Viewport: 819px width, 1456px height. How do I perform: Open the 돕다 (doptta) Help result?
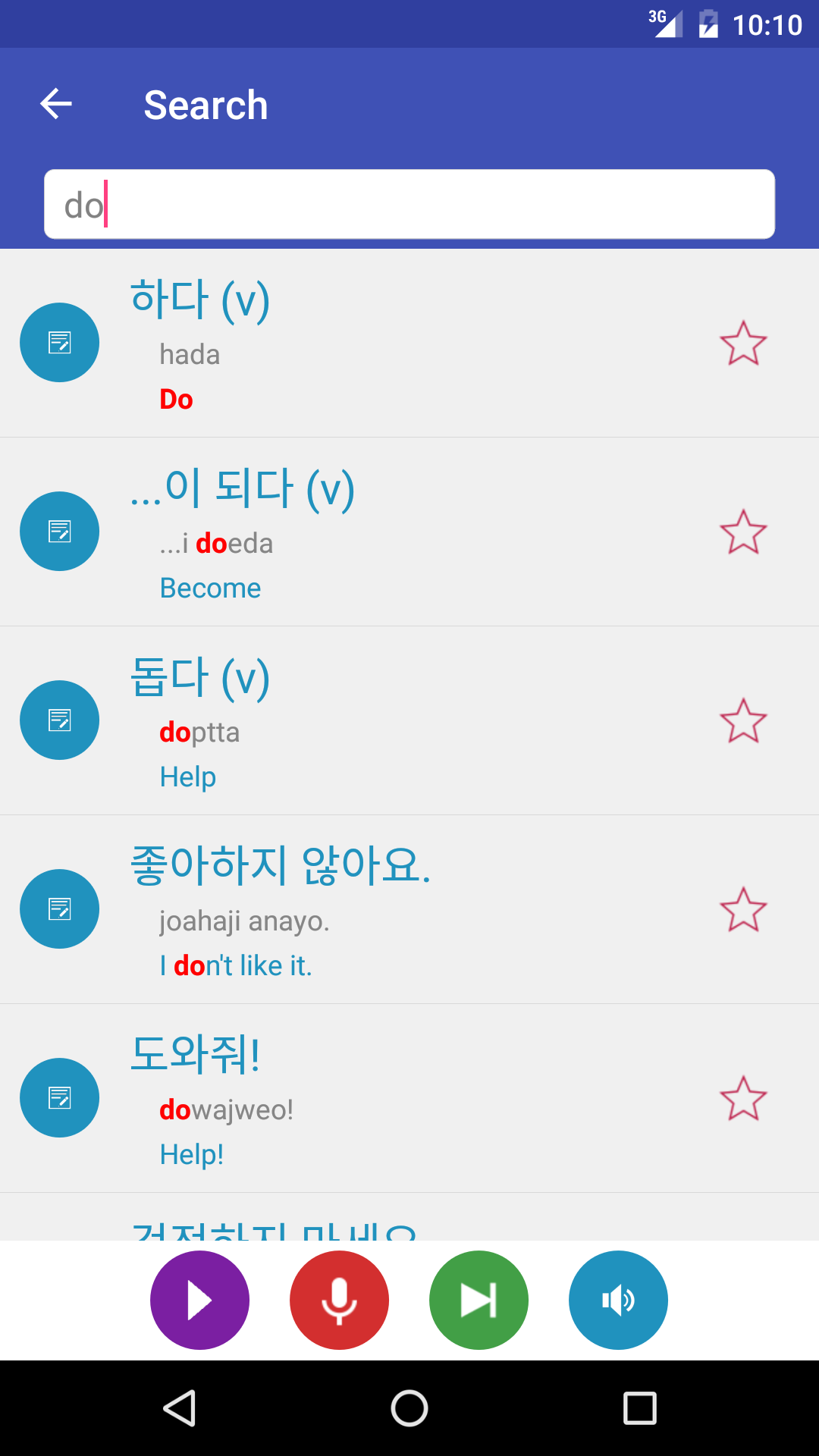click(379, 720)
